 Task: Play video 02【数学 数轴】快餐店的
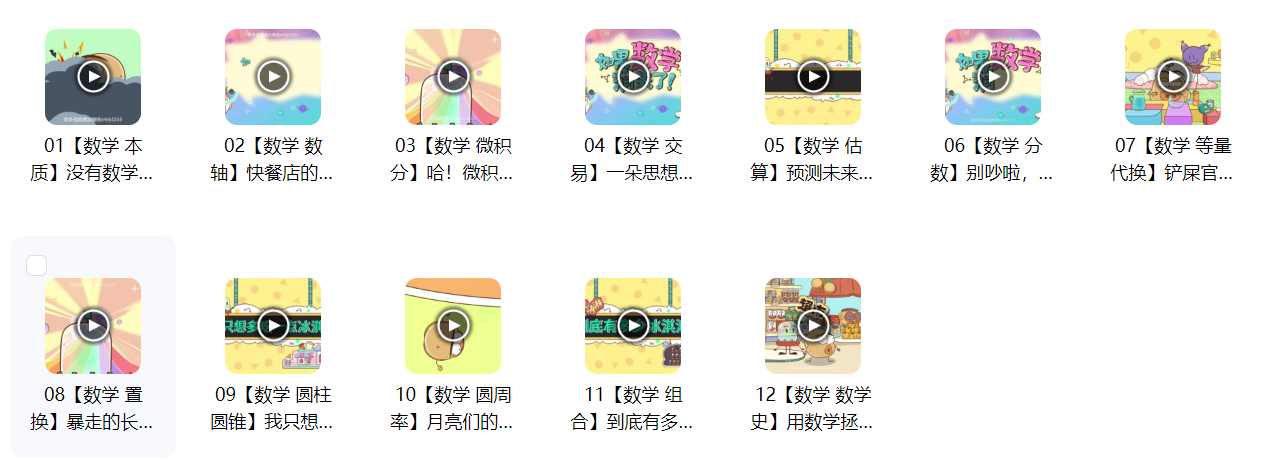[x=273, y=77]
